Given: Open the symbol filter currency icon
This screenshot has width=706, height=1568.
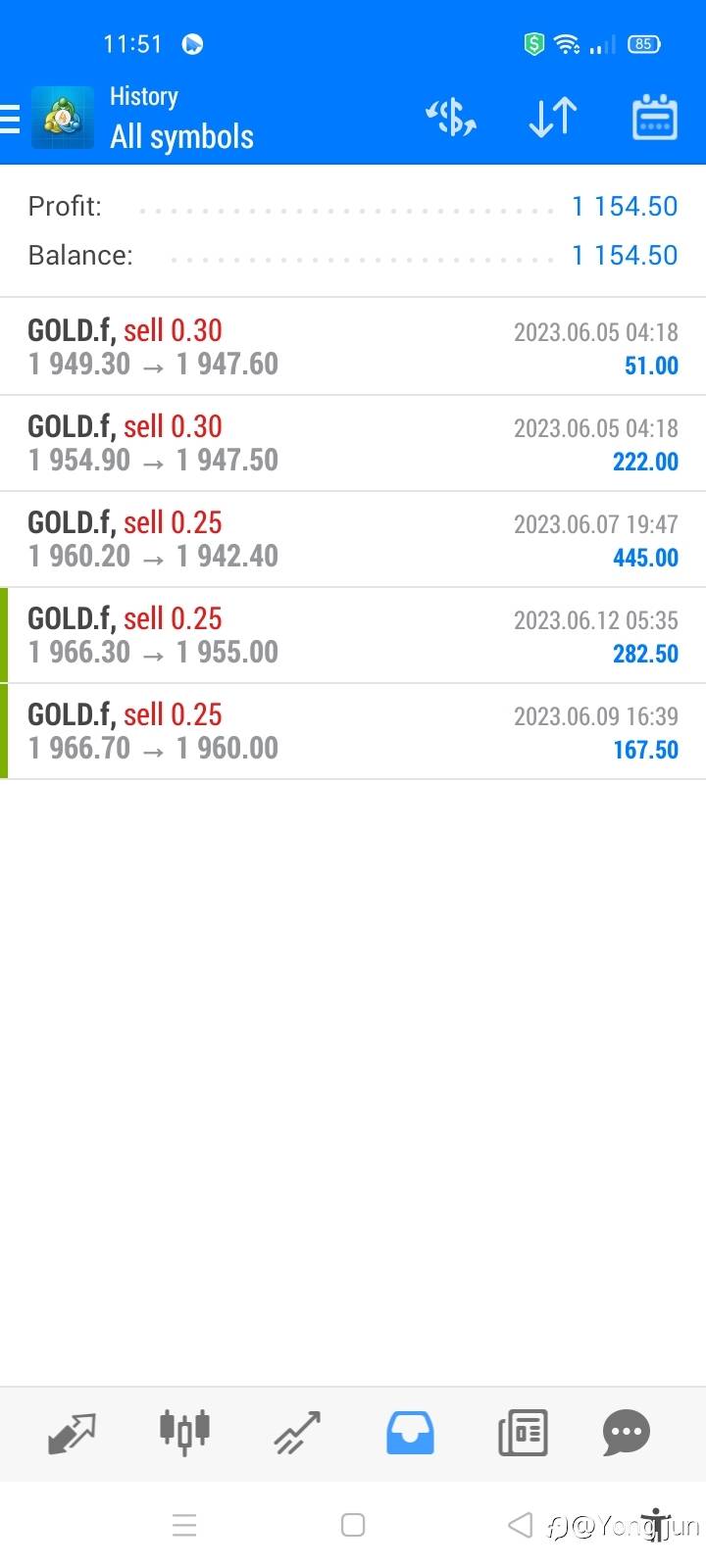Looking at the screenshot, I should (x=451, y=118).
